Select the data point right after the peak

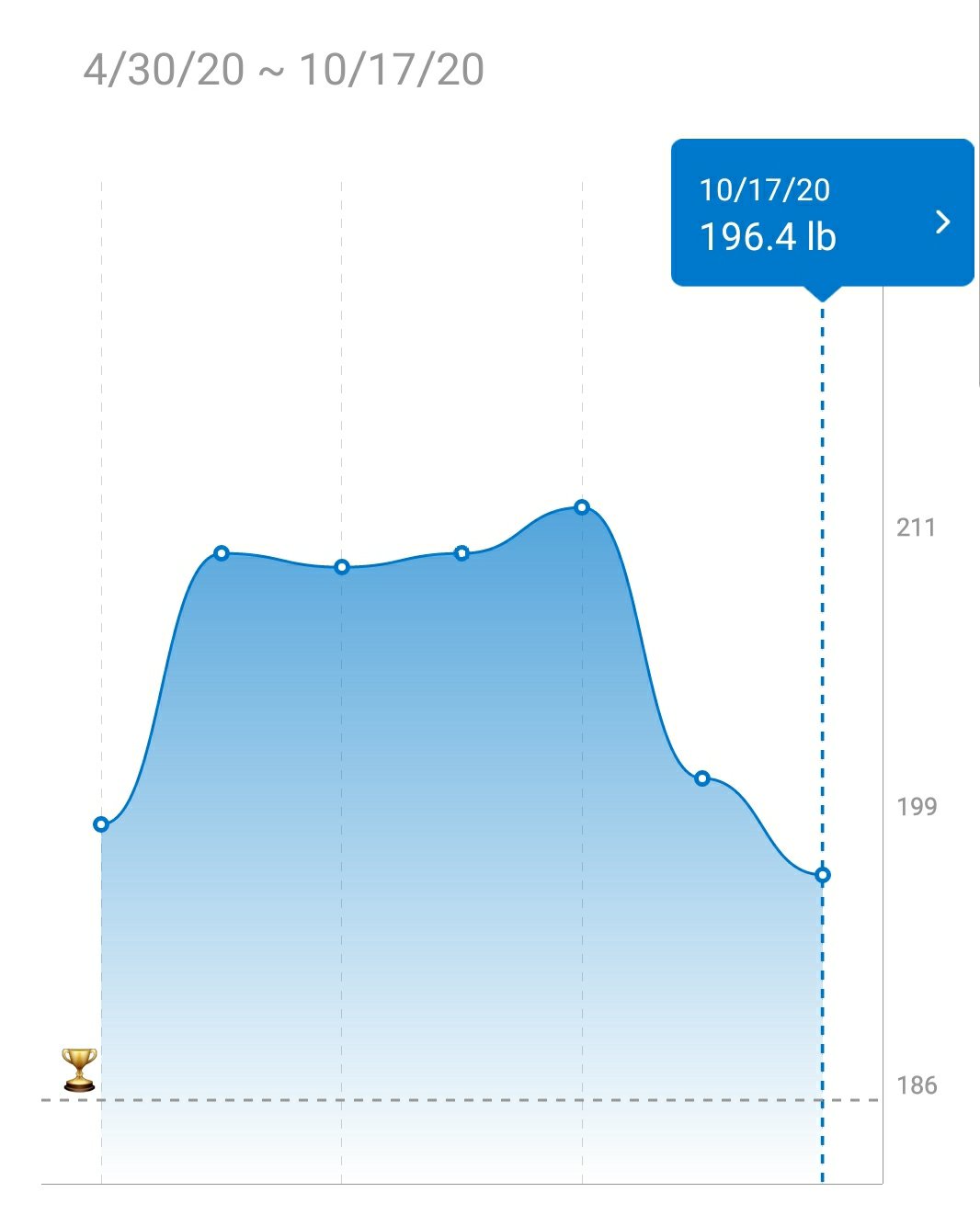point(702,778)
